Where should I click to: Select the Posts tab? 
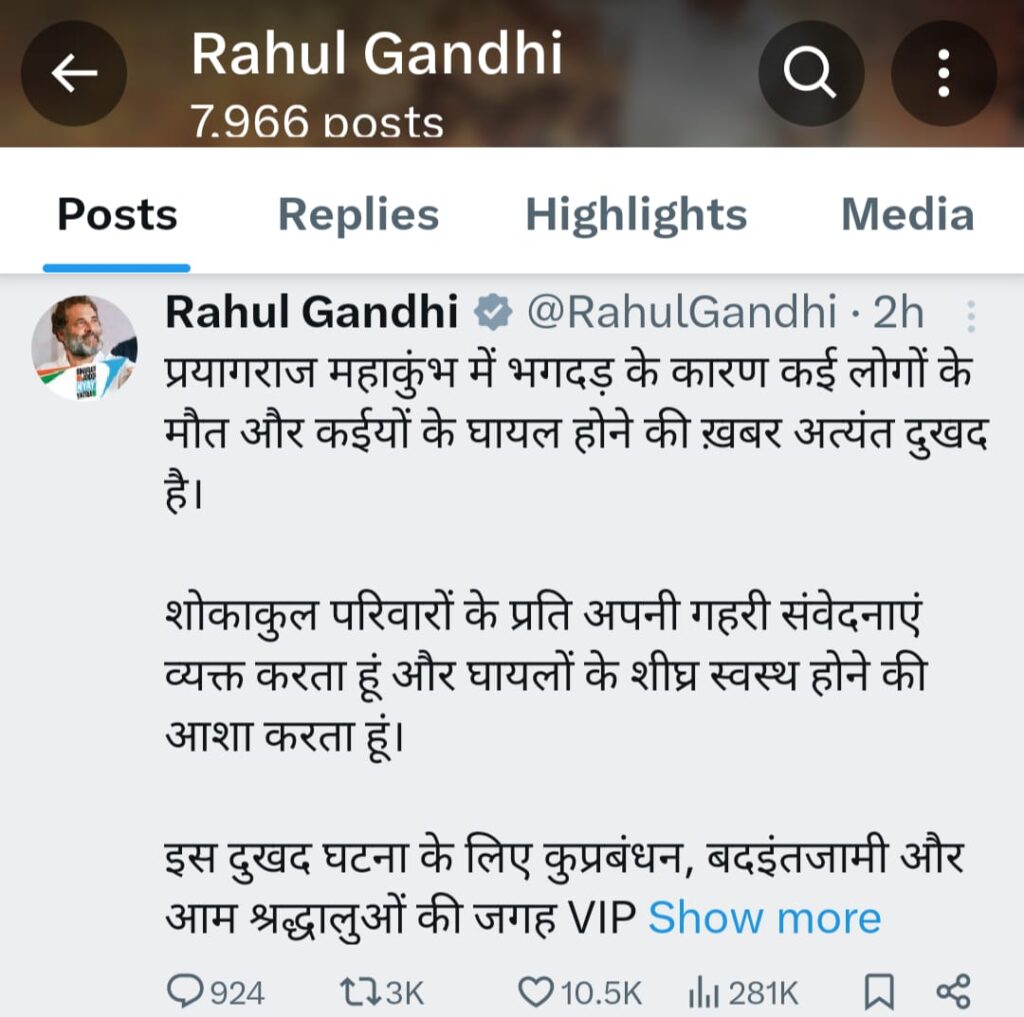pos(117,215)
